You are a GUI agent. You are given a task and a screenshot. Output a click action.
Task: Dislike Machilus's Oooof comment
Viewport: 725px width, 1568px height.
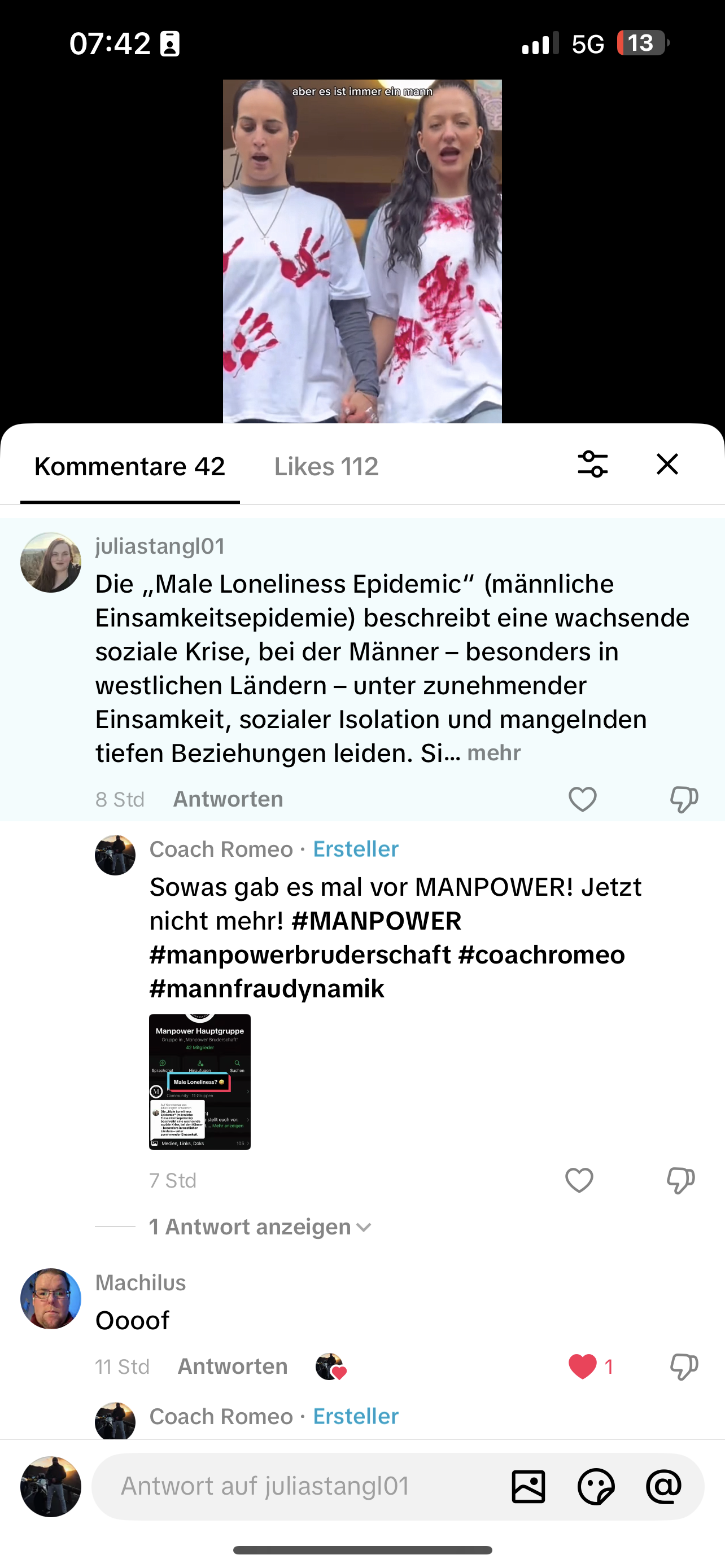[684, 1366]
